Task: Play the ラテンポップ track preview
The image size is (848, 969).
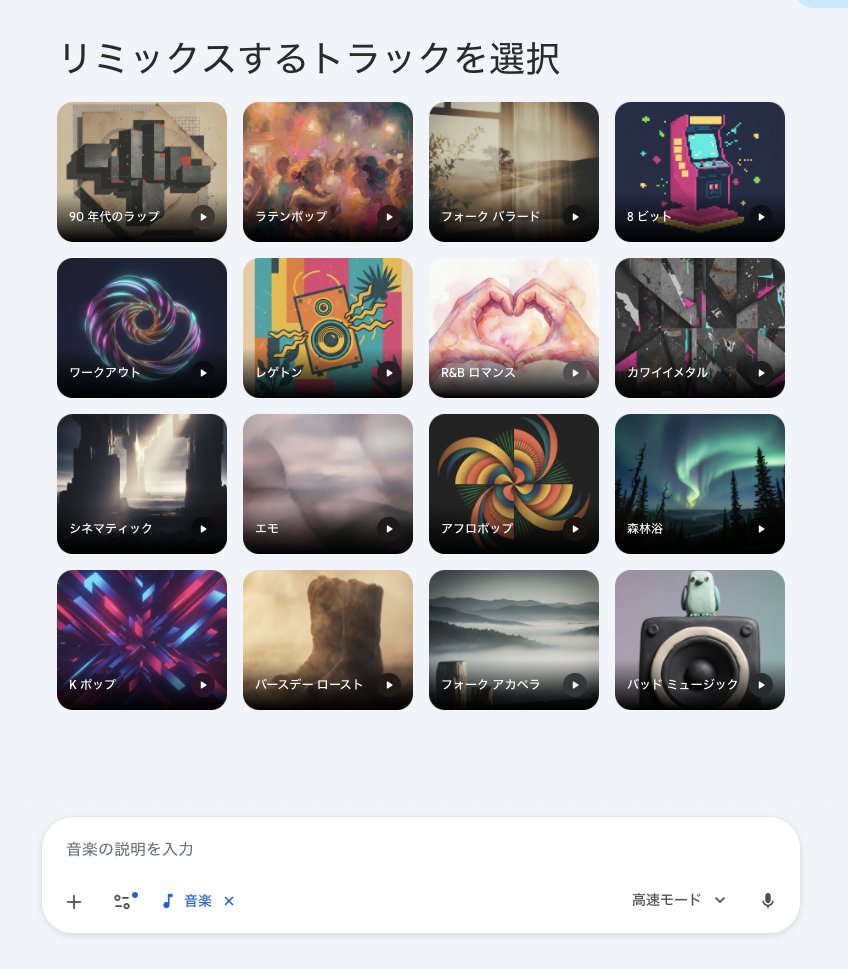Action: click(389, 216)
